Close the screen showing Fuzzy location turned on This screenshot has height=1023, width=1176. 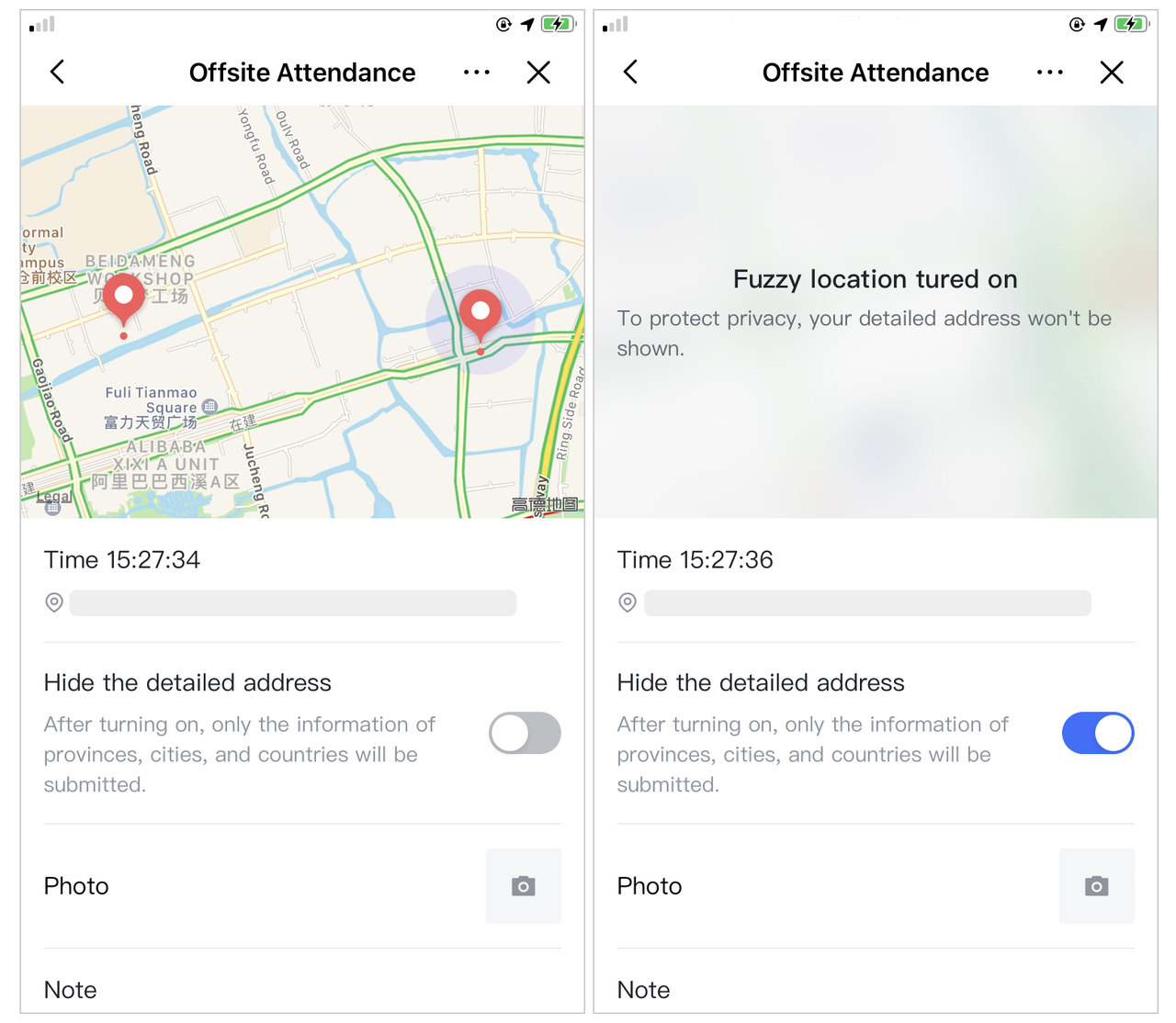[1112, 73]
